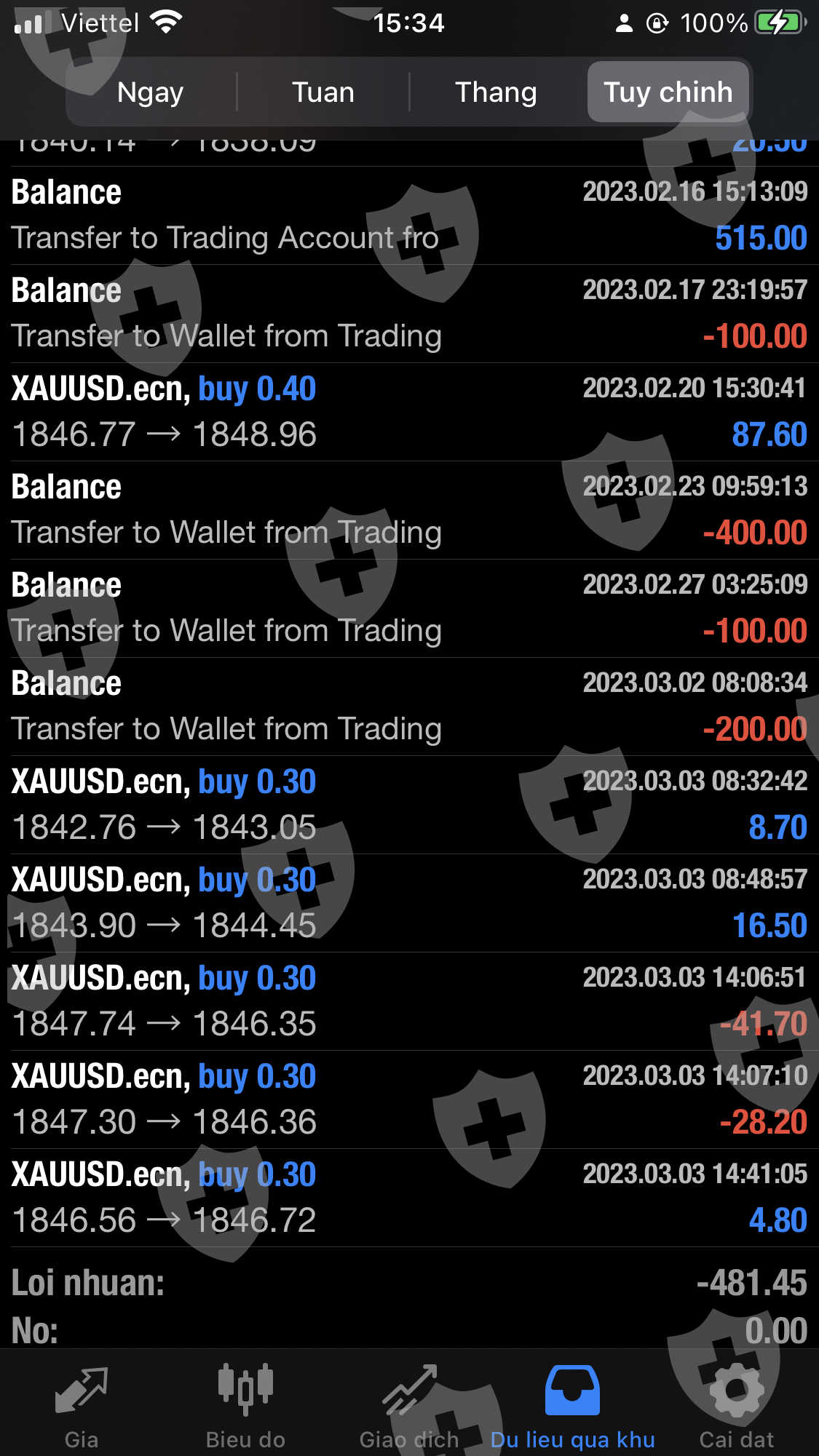Show the -28.20 XAUUSD trade details

tap(409, 1099)
